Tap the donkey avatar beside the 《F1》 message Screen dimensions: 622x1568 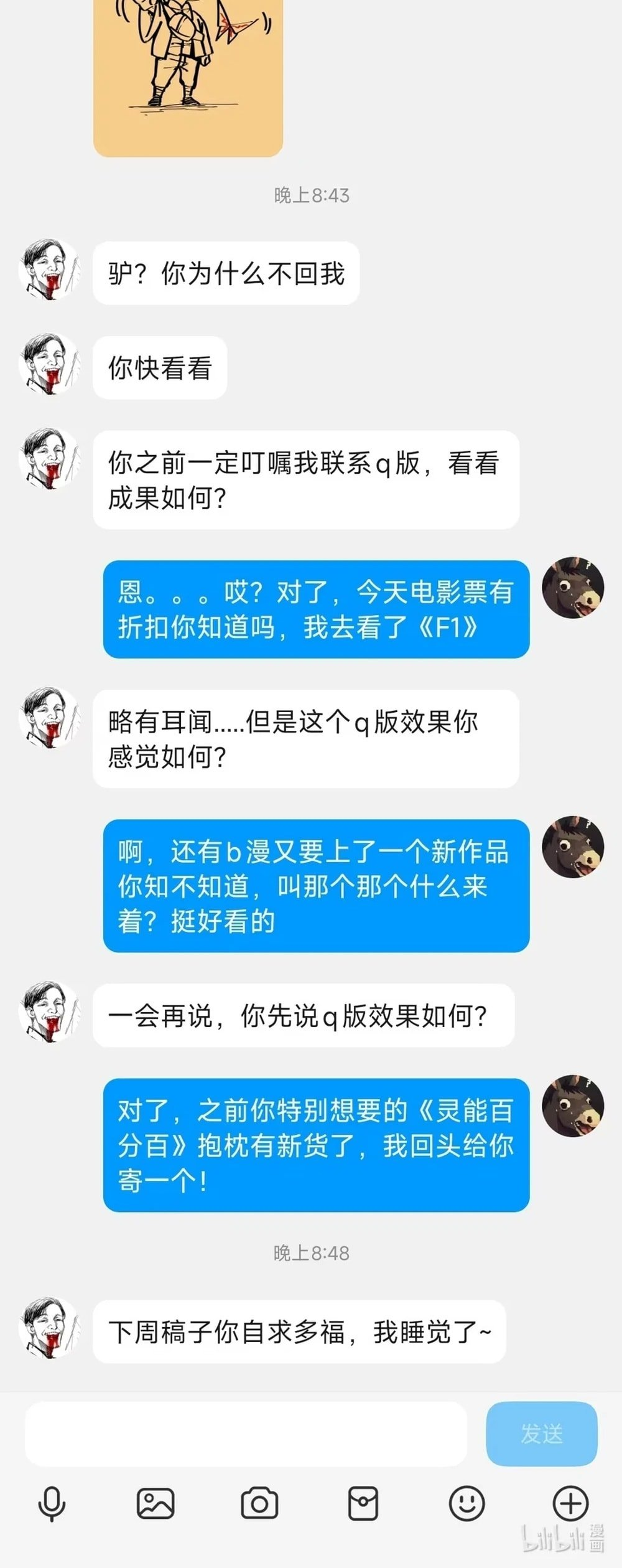tap(573, 588)
